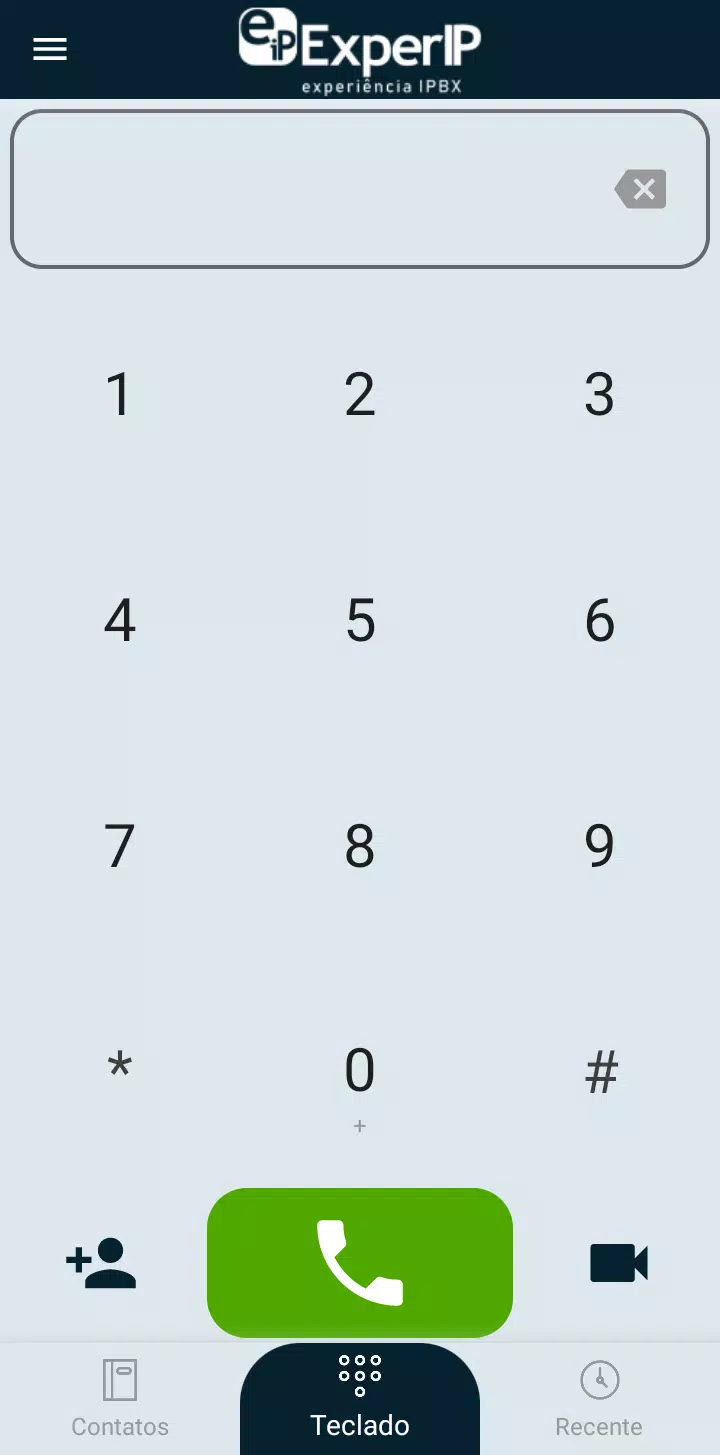Tap the 3 key
The height and width of the screenshot is (1455, 720).
[x=599, y=395]
